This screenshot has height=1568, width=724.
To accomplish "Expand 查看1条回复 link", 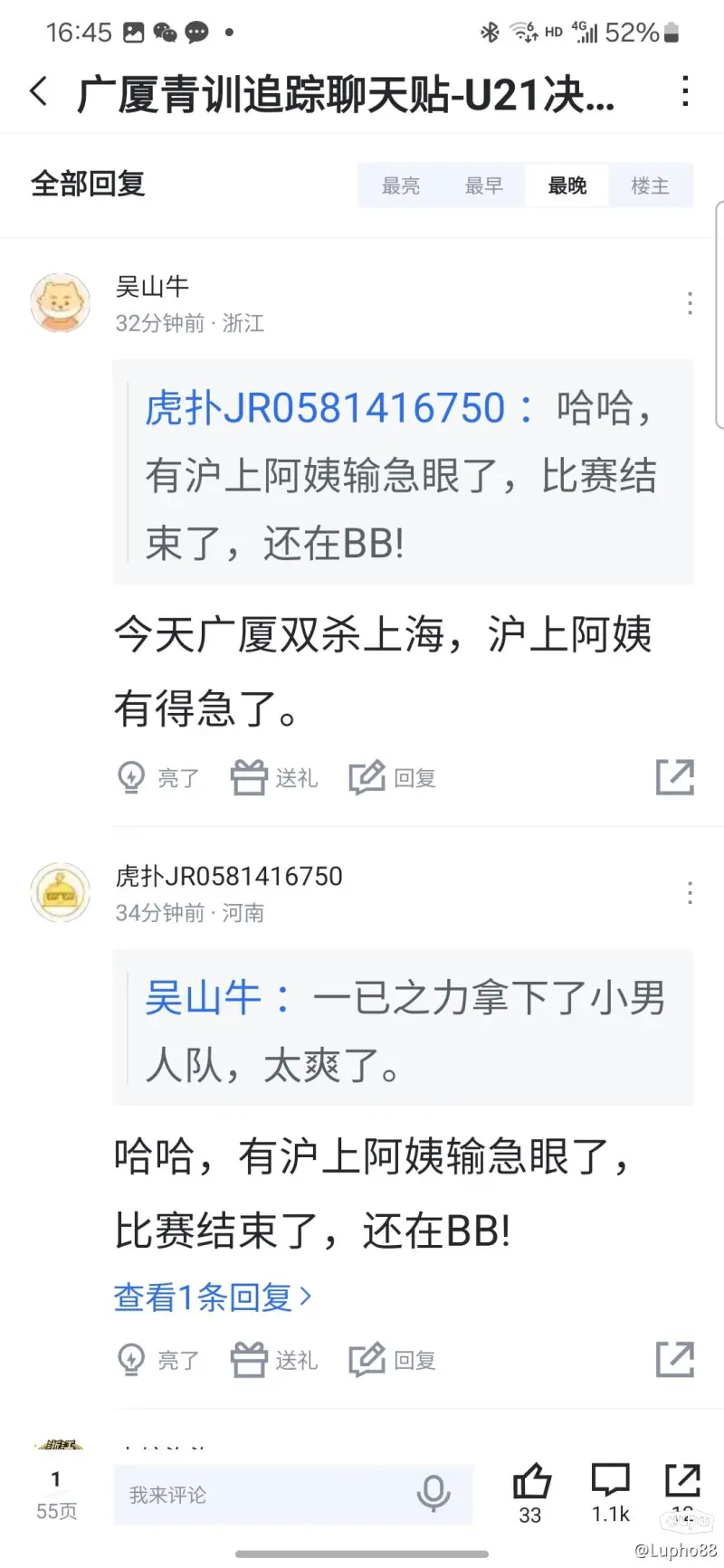I will (212, 1297).
